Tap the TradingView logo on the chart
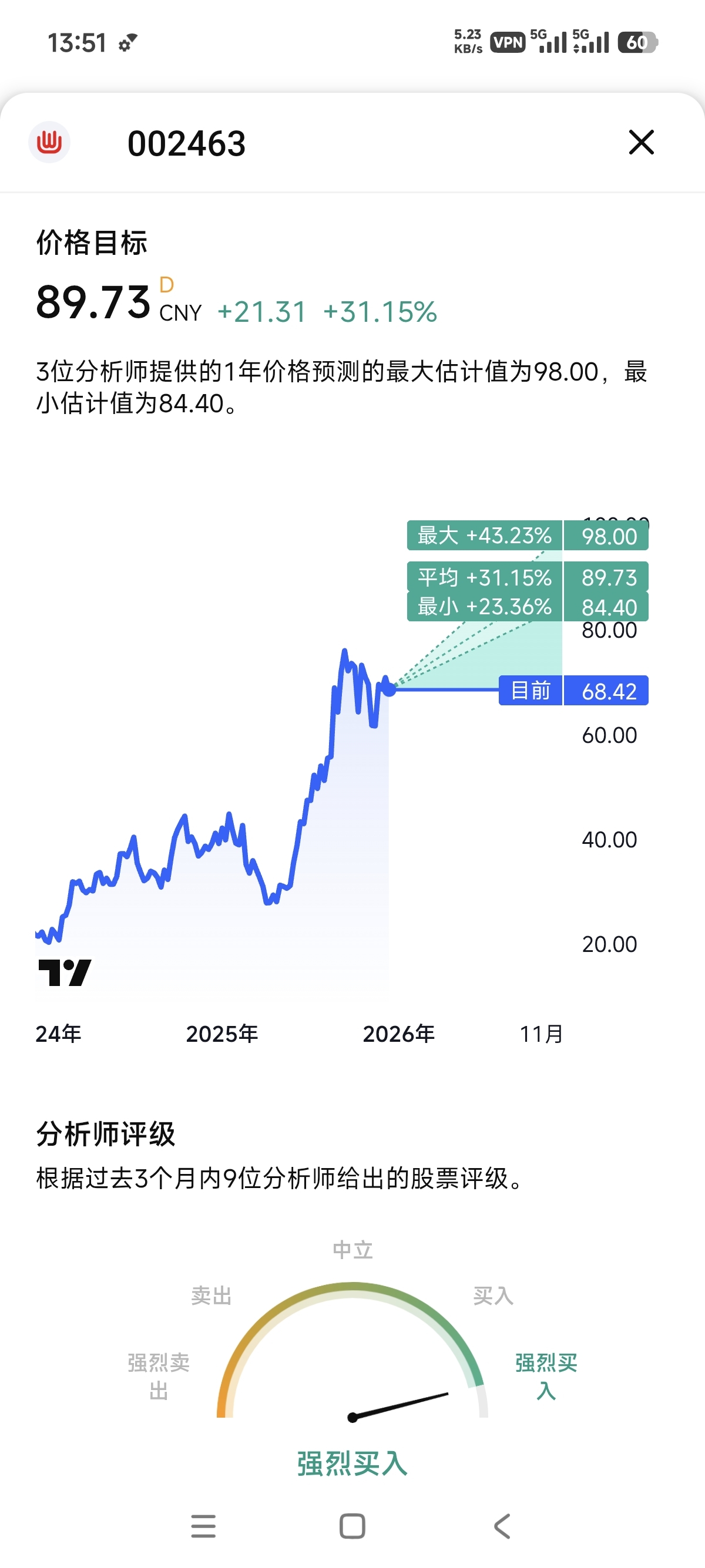Viewport: 705px width, 1568px height. pyautogui.click(x=65, y=973)
